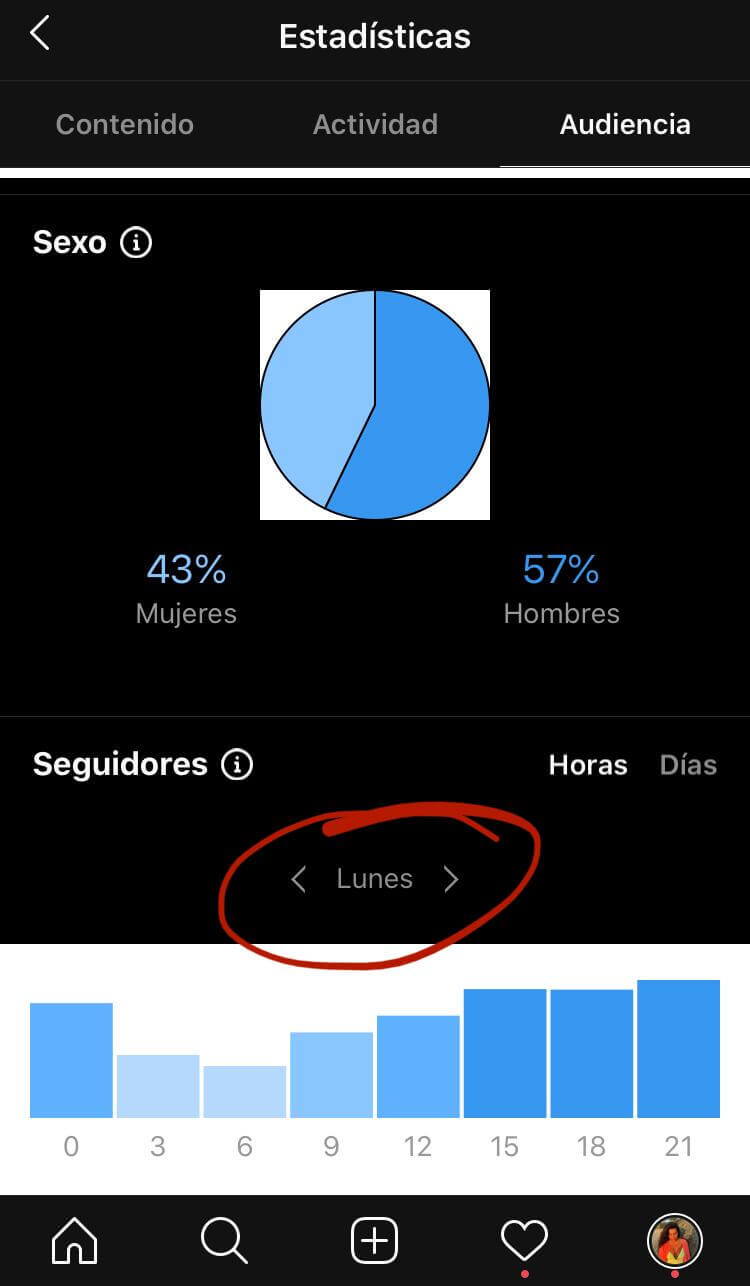Open the home feed tab
Viewport: 750px width, 1286px height.
point(75,1242)
